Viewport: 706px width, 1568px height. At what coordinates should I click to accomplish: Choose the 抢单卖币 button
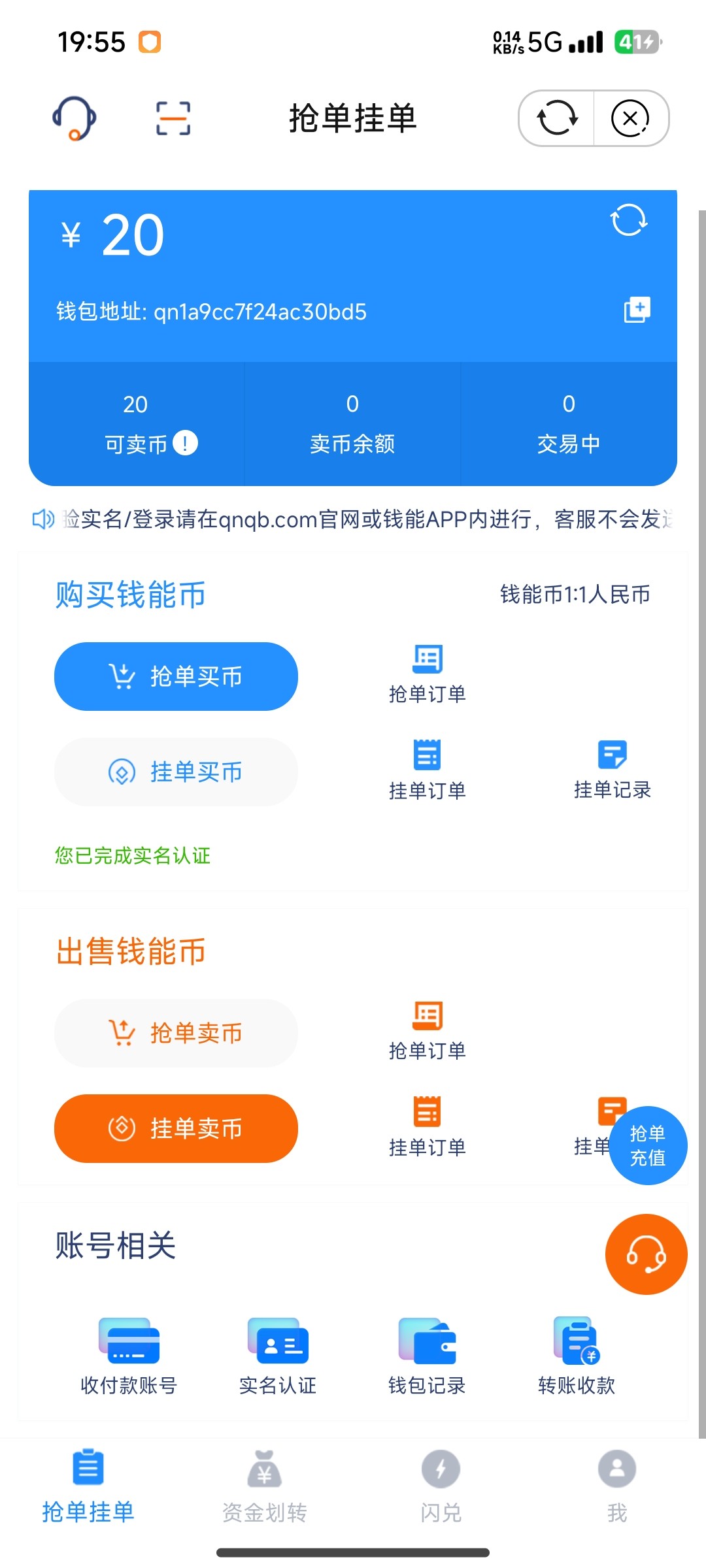click(176, 1033)
